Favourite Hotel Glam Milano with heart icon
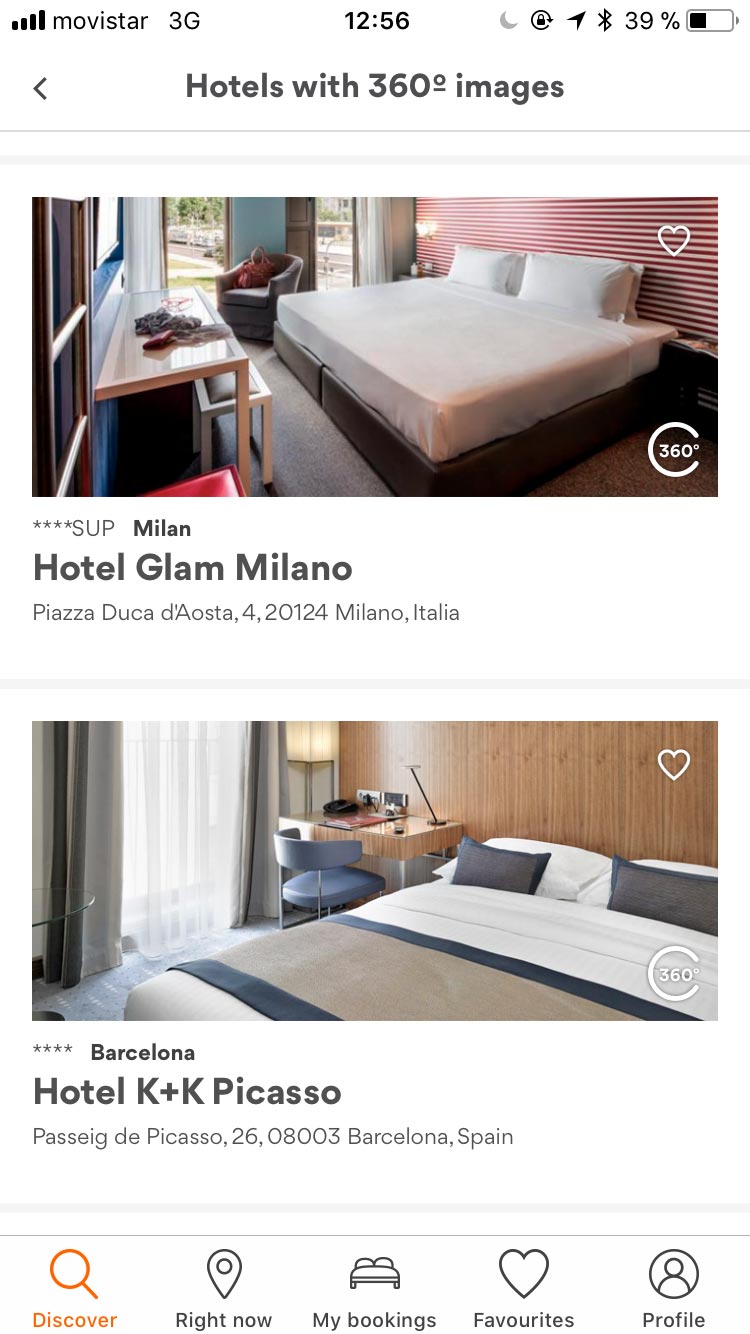 673,240
